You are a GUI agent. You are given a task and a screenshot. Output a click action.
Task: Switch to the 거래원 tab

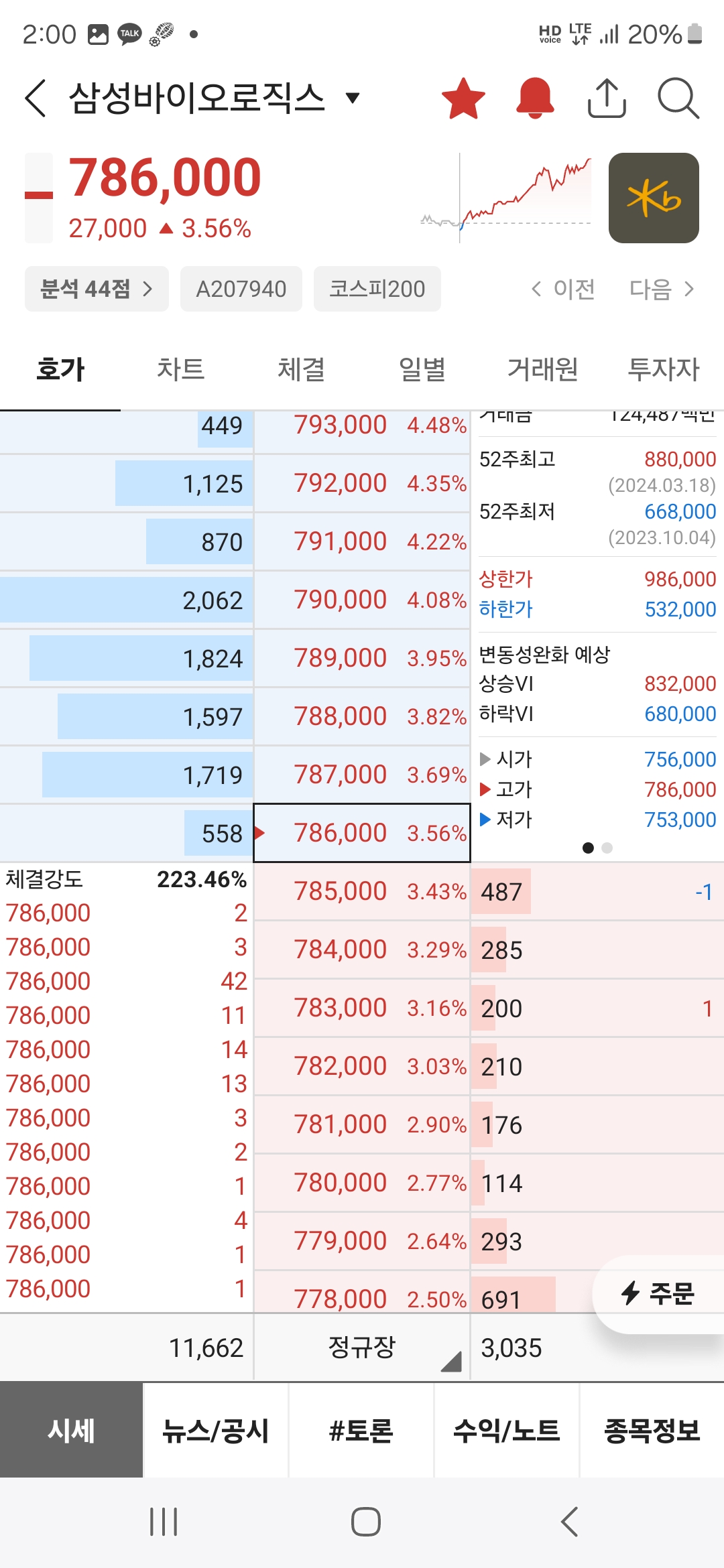pyautogui.click(x=543, y=369)
